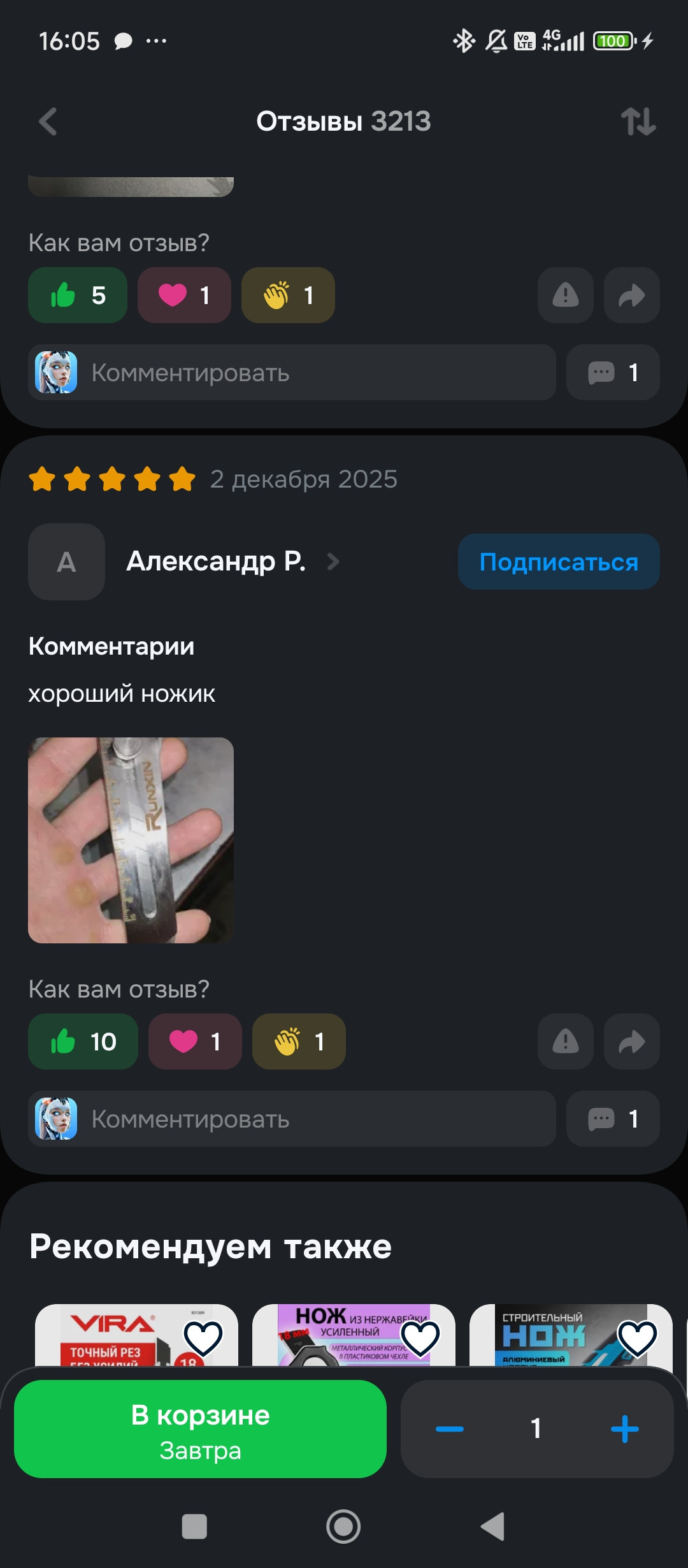Go to the system home screen

point(343,1526)
